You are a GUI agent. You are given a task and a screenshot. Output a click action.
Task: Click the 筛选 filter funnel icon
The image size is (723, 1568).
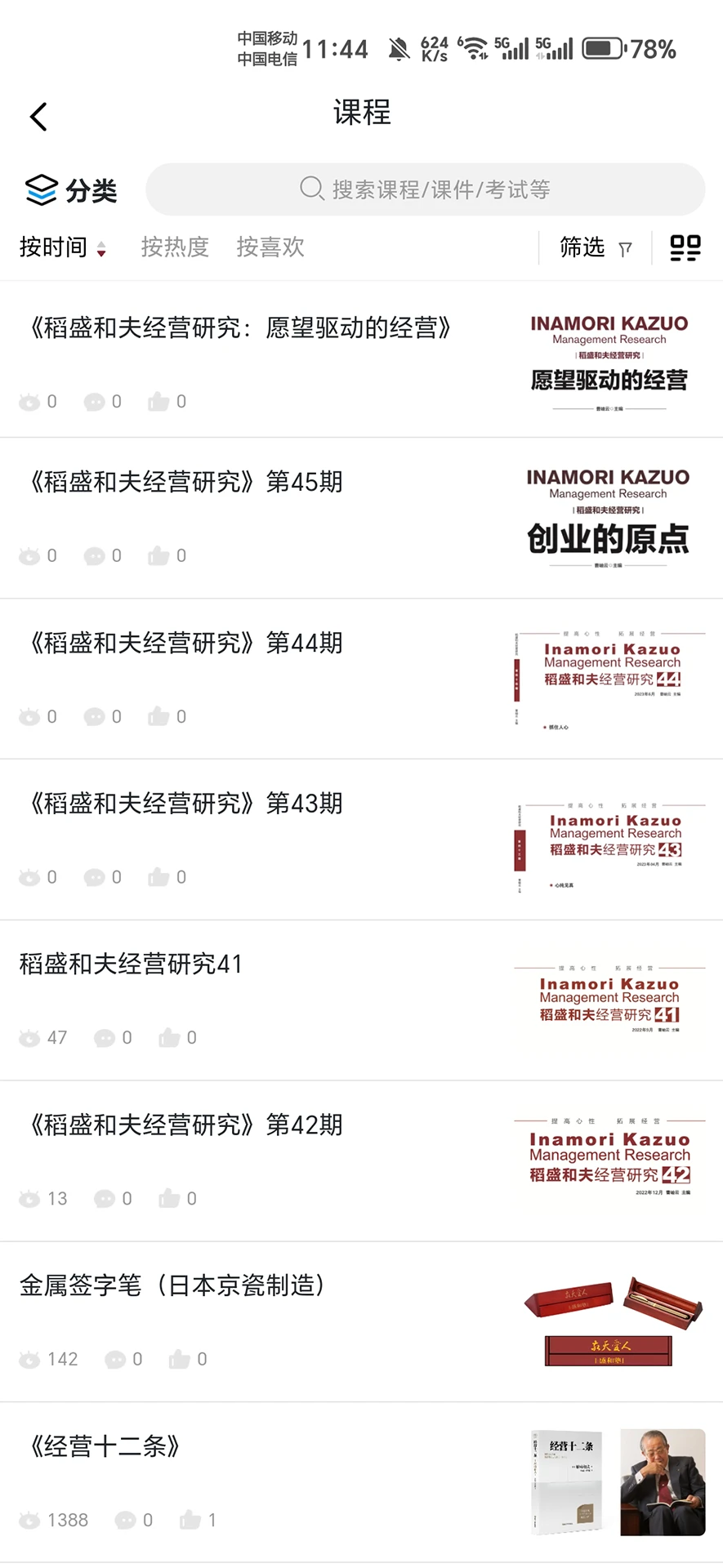point(626,247)
